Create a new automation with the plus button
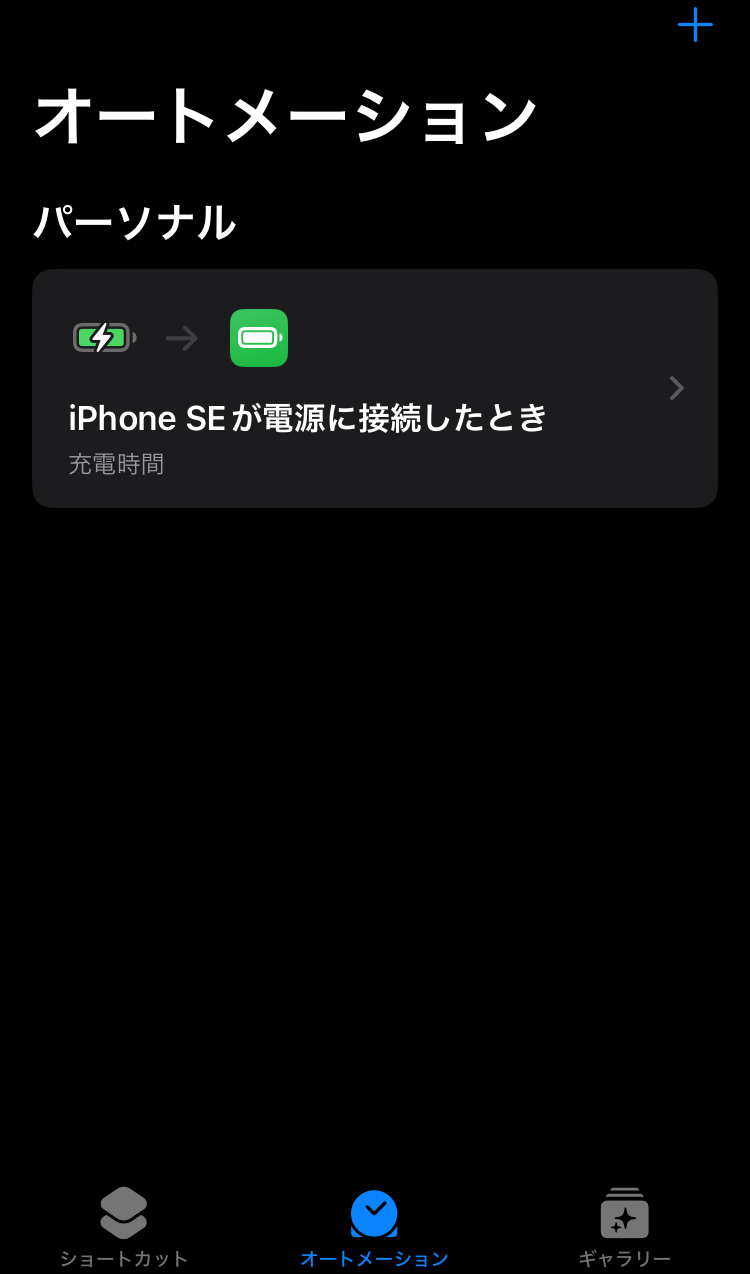 click(695, 25)
